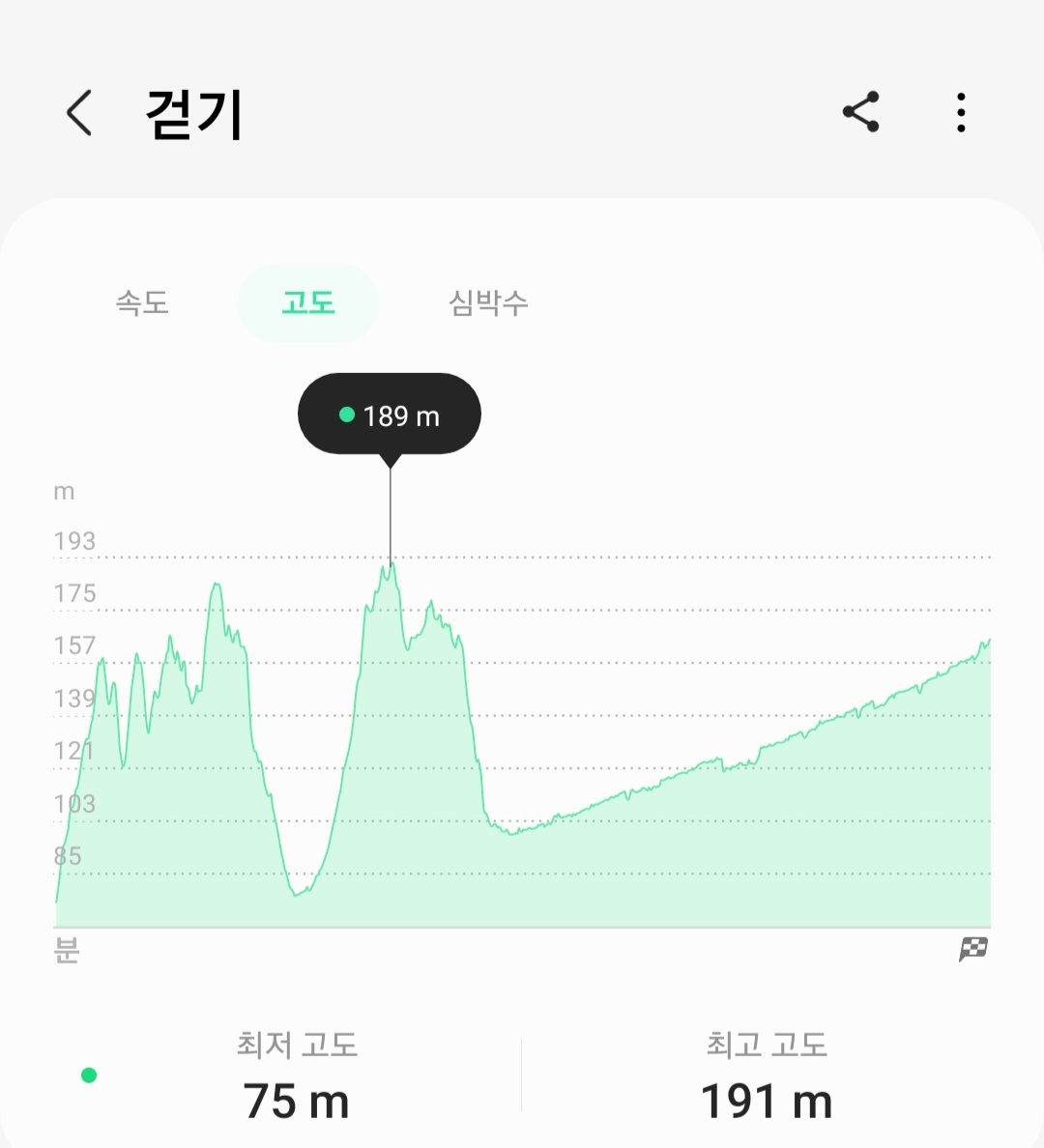The width and height of the screenshot is (1044, 1148).
Task: Share this walking workout
Action: coord(861,112)
